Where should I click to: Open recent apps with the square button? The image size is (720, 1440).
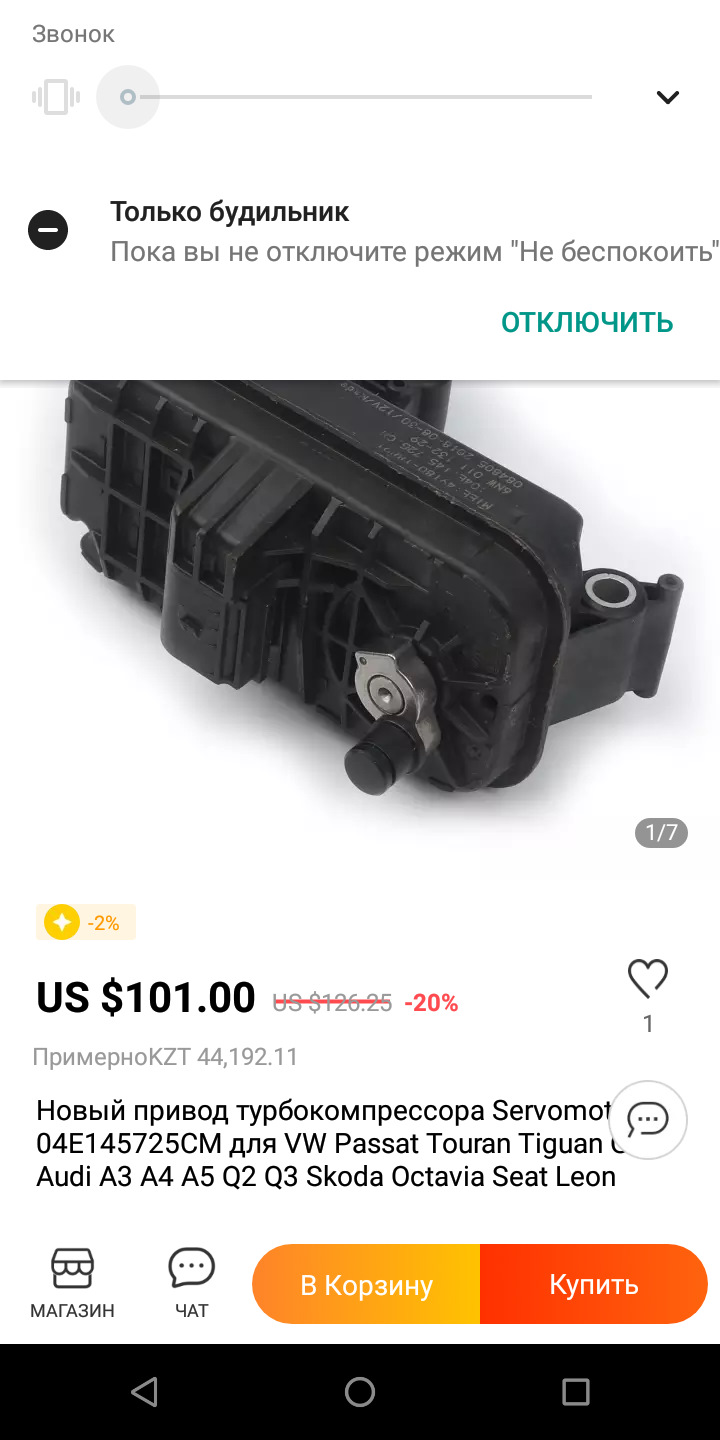(574, 1391)
